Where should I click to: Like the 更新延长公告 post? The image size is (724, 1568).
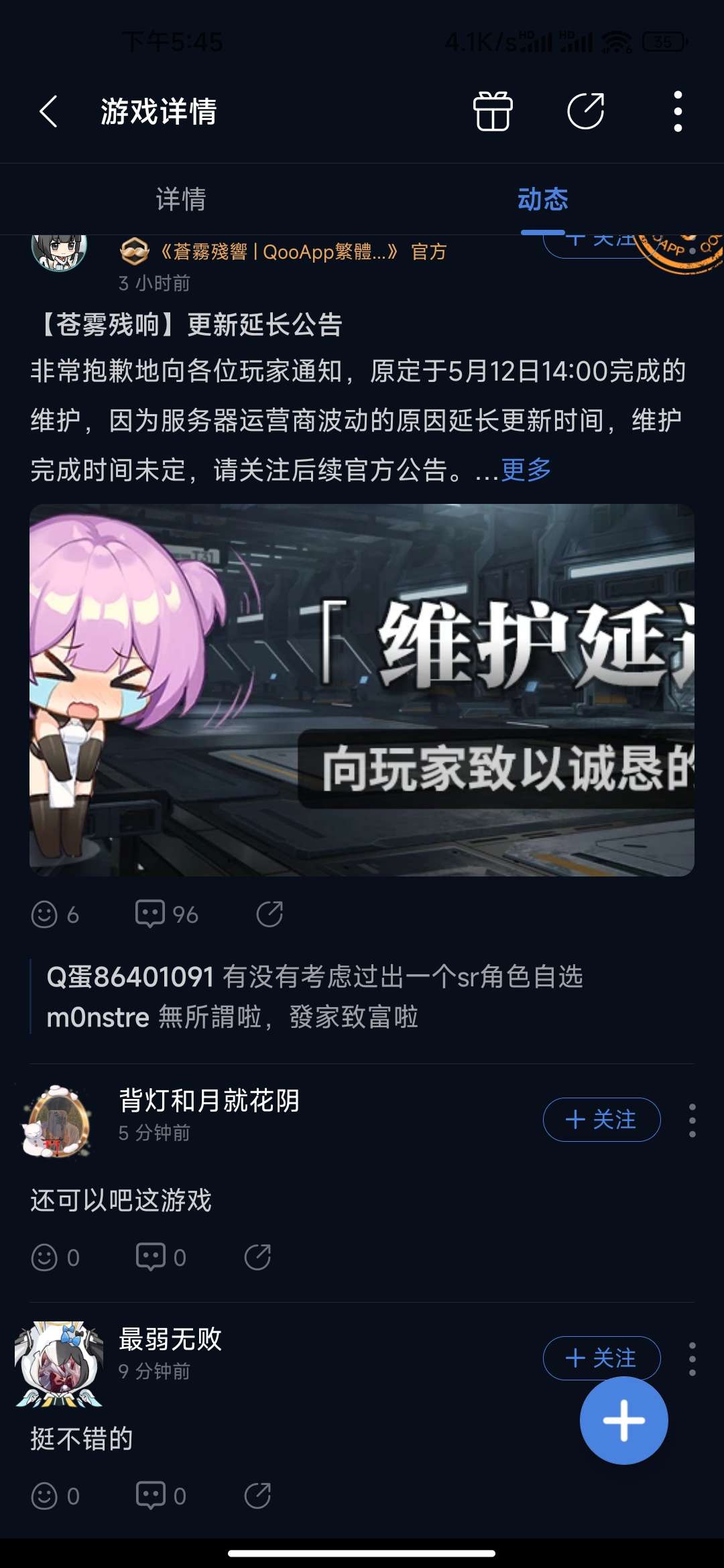(45, 914)
